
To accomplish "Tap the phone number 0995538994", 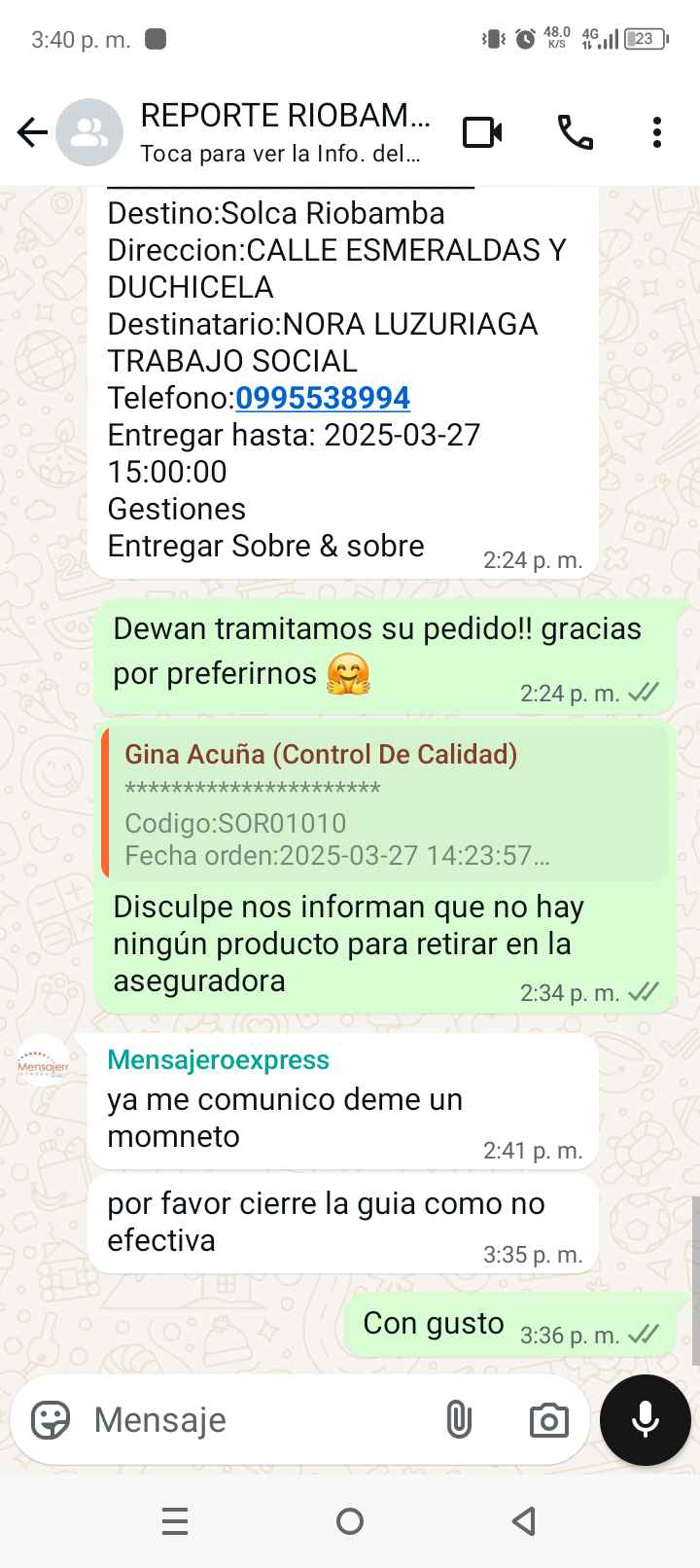I will (x=323, y=398).
